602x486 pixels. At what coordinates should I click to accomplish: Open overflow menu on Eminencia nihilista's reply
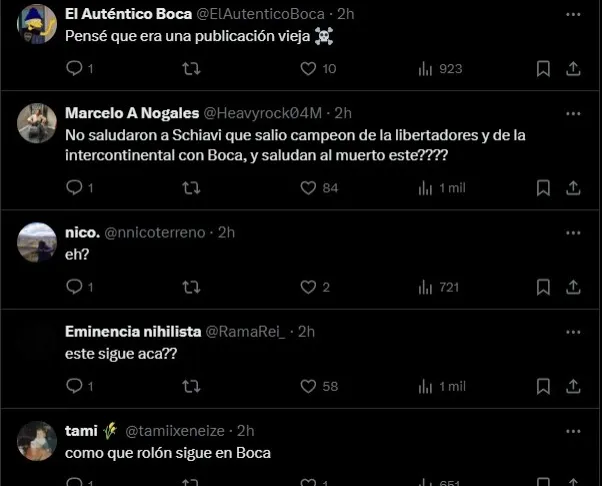tap(573, 331)
